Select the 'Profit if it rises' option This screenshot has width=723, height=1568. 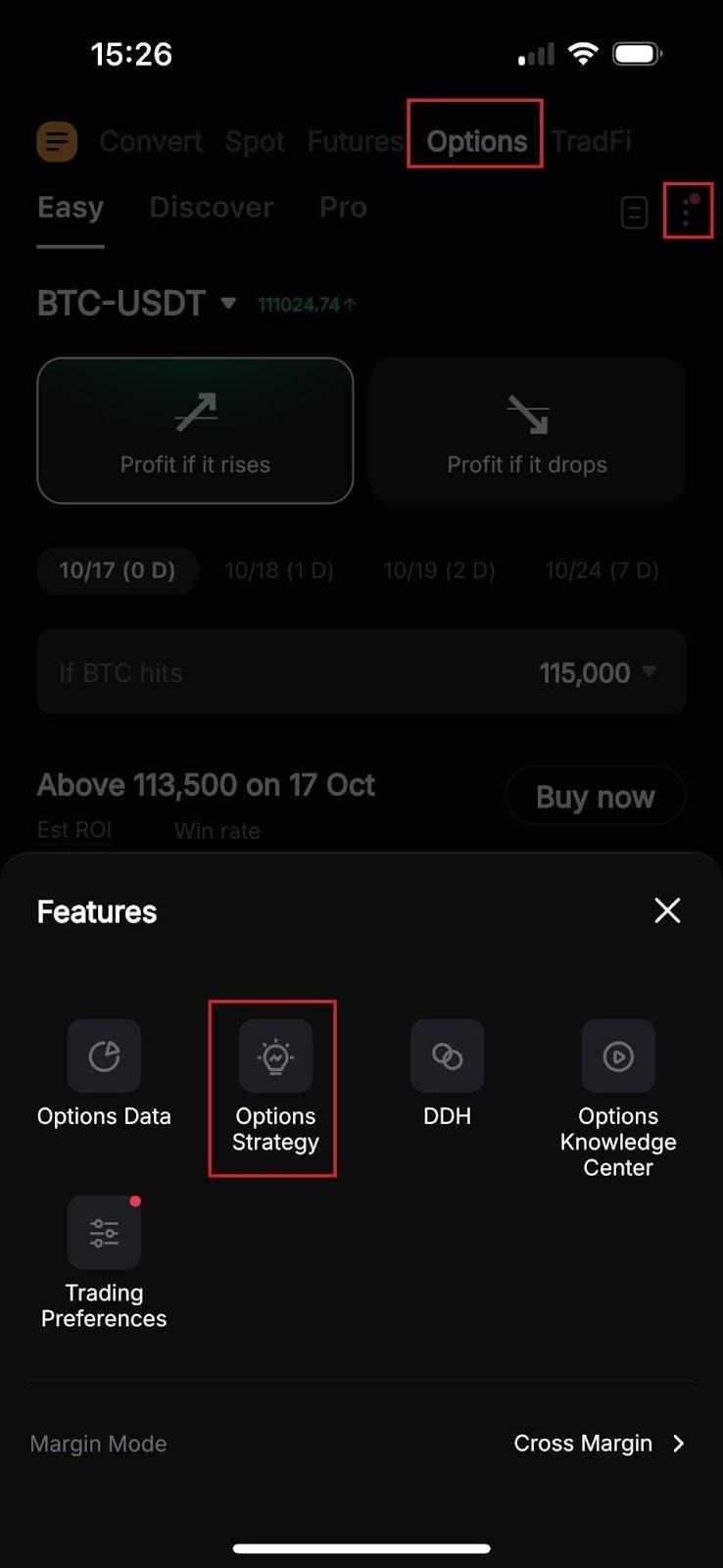pyautogui.click(x=195, y=431)
